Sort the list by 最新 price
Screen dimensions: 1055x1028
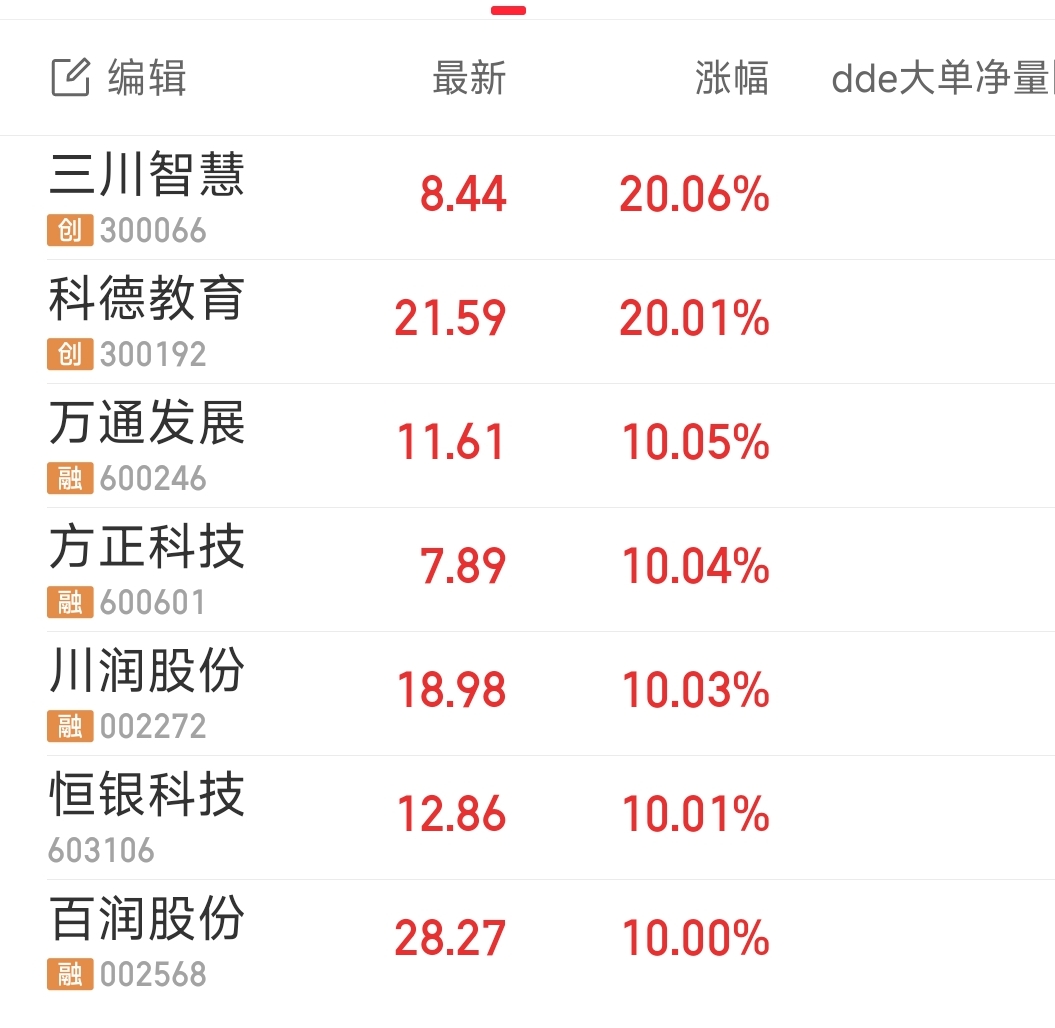click(x=469, y=78)
